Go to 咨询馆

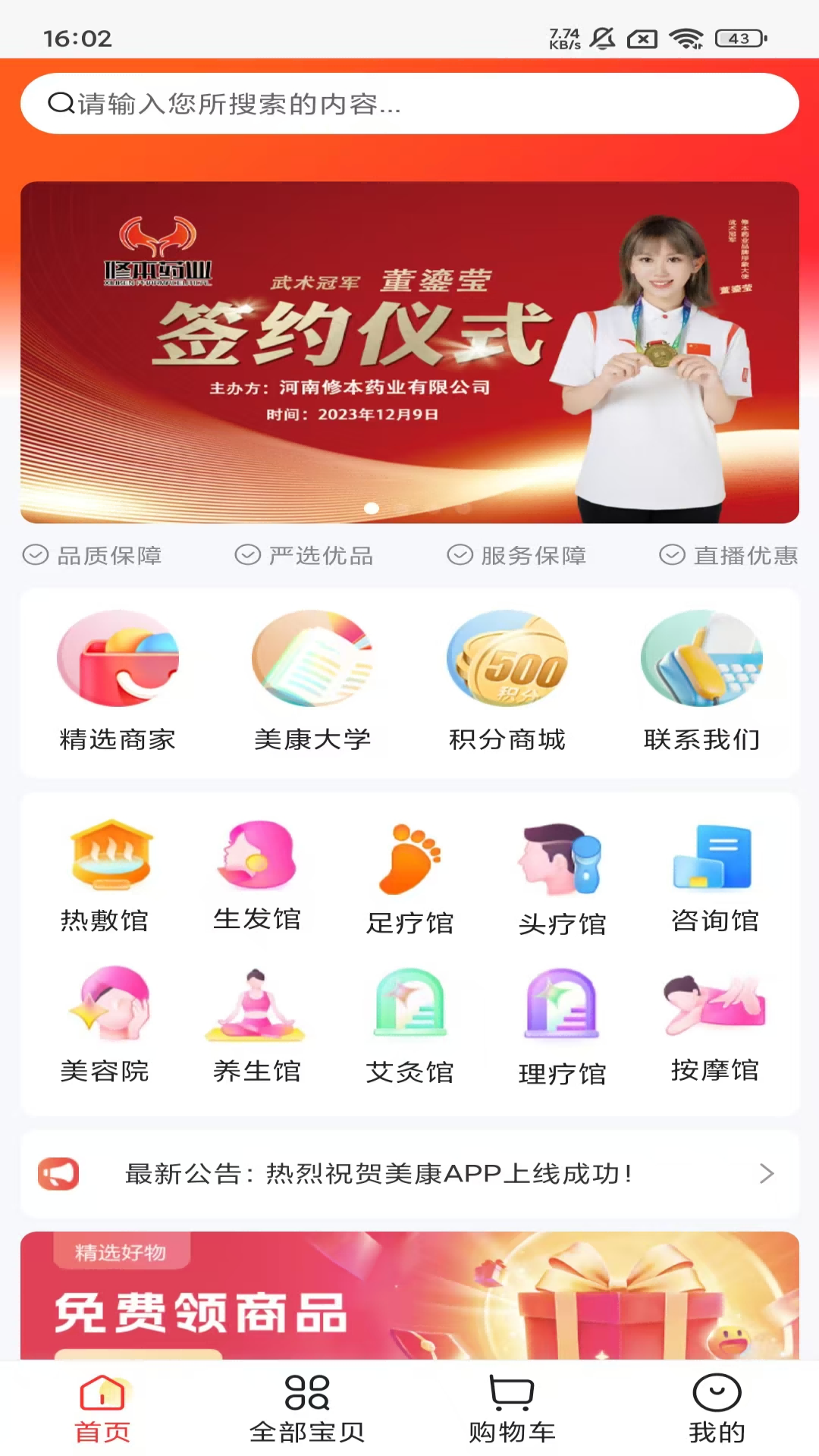tap(714, 876)
